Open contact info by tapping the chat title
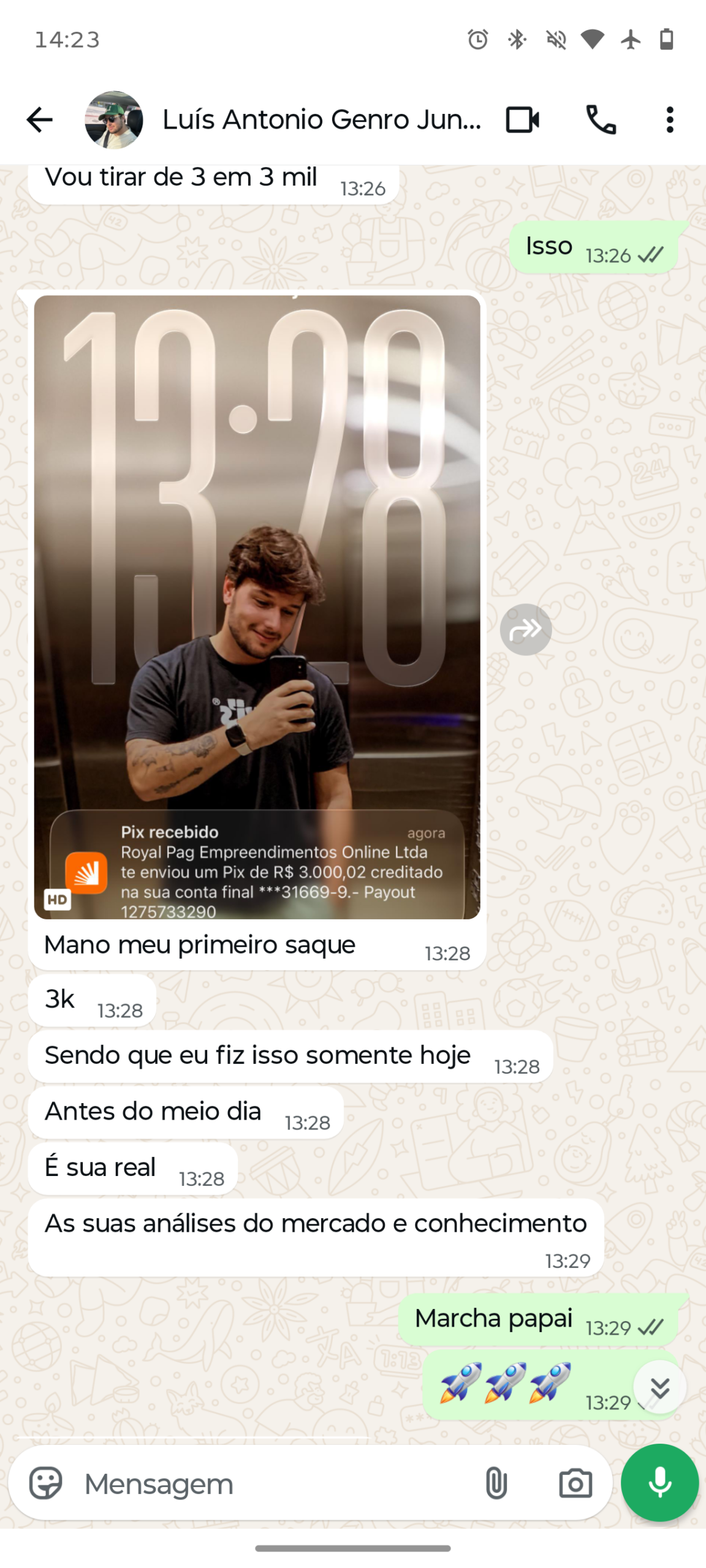 tap(319, 119)
